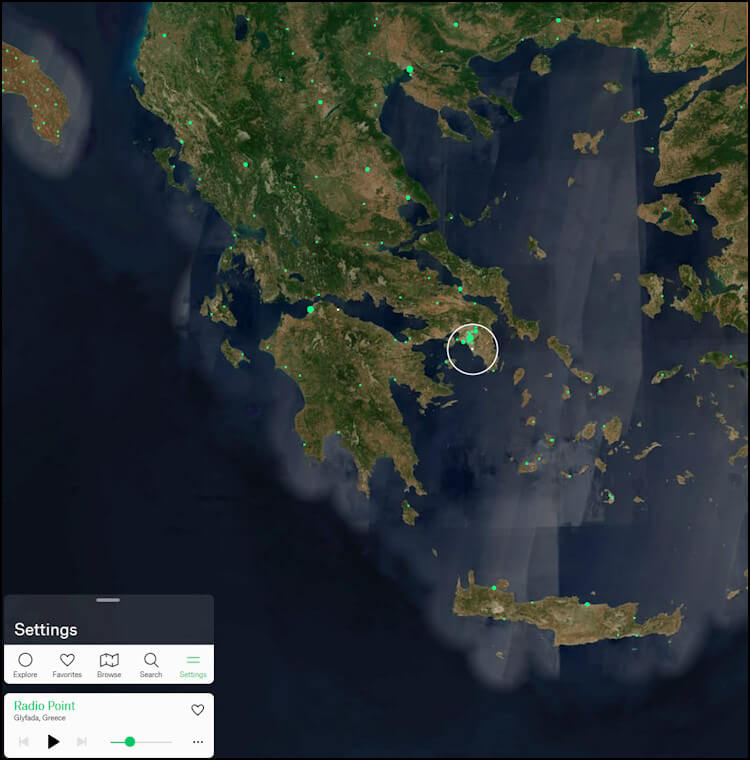The width and height of the screenshot is (750, 760).
Task: Skip to the next station
Action: pyautogui.click(x=82, y=742)
